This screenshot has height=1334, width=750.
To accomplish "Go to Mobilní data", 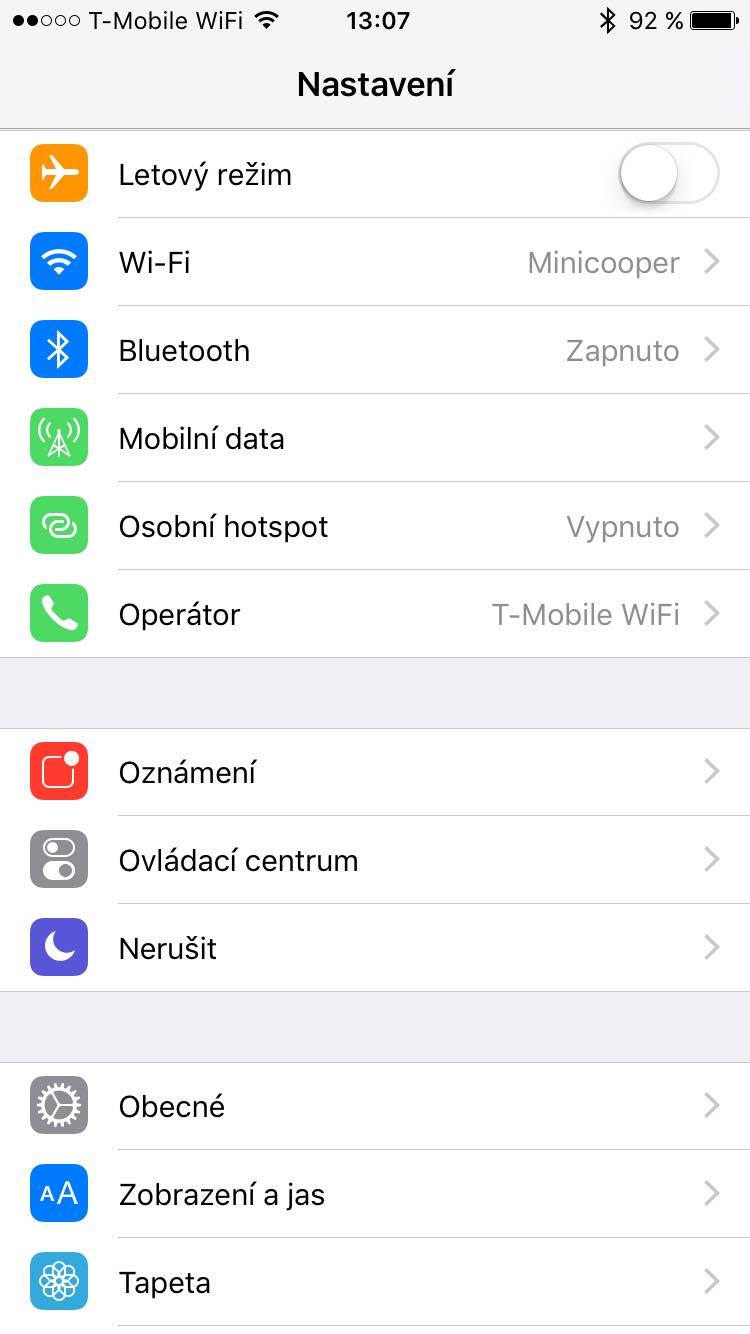I will pyautogui.click(x=375, y=438).
